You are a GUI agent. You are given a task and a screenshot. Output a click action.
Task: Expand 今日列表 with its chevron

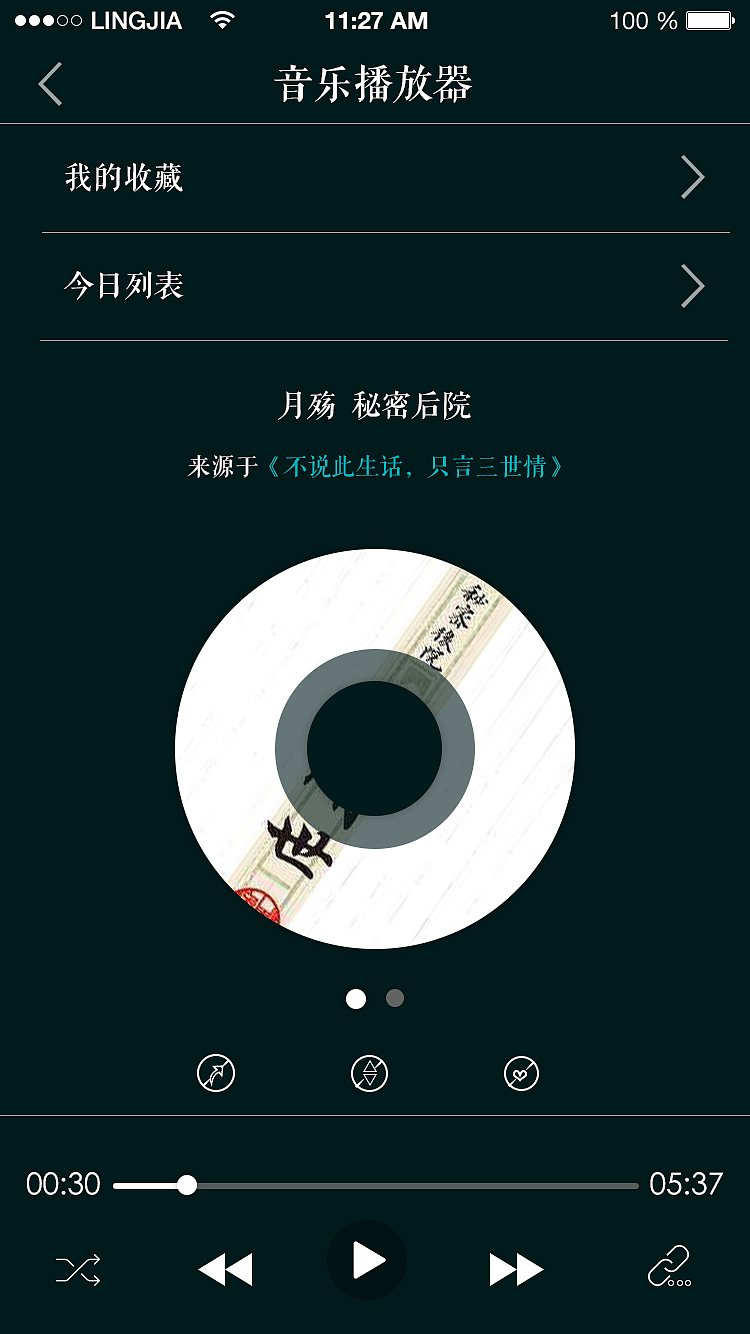tap(692, 286)
